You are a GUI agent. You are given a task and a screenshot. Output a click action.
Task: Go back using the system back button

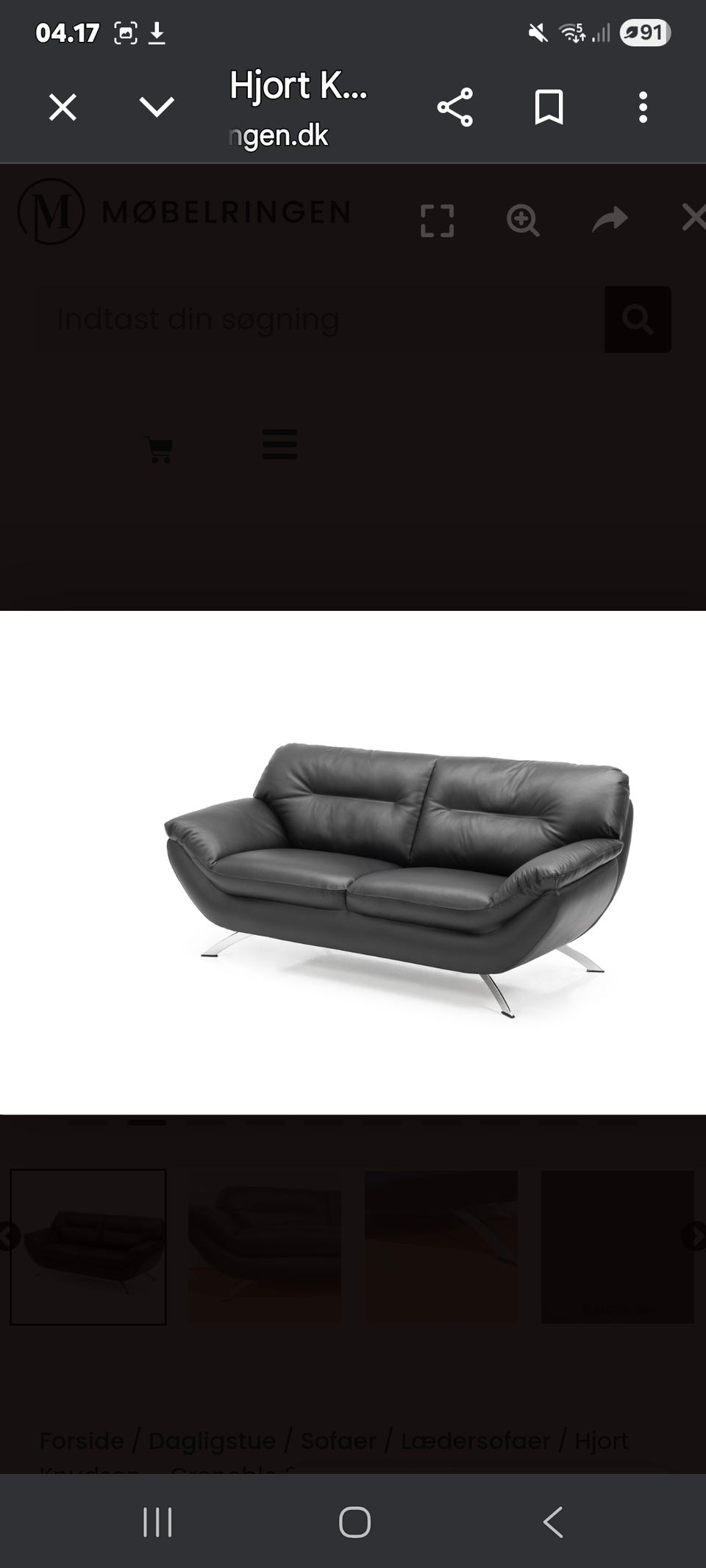(553, 1522)
